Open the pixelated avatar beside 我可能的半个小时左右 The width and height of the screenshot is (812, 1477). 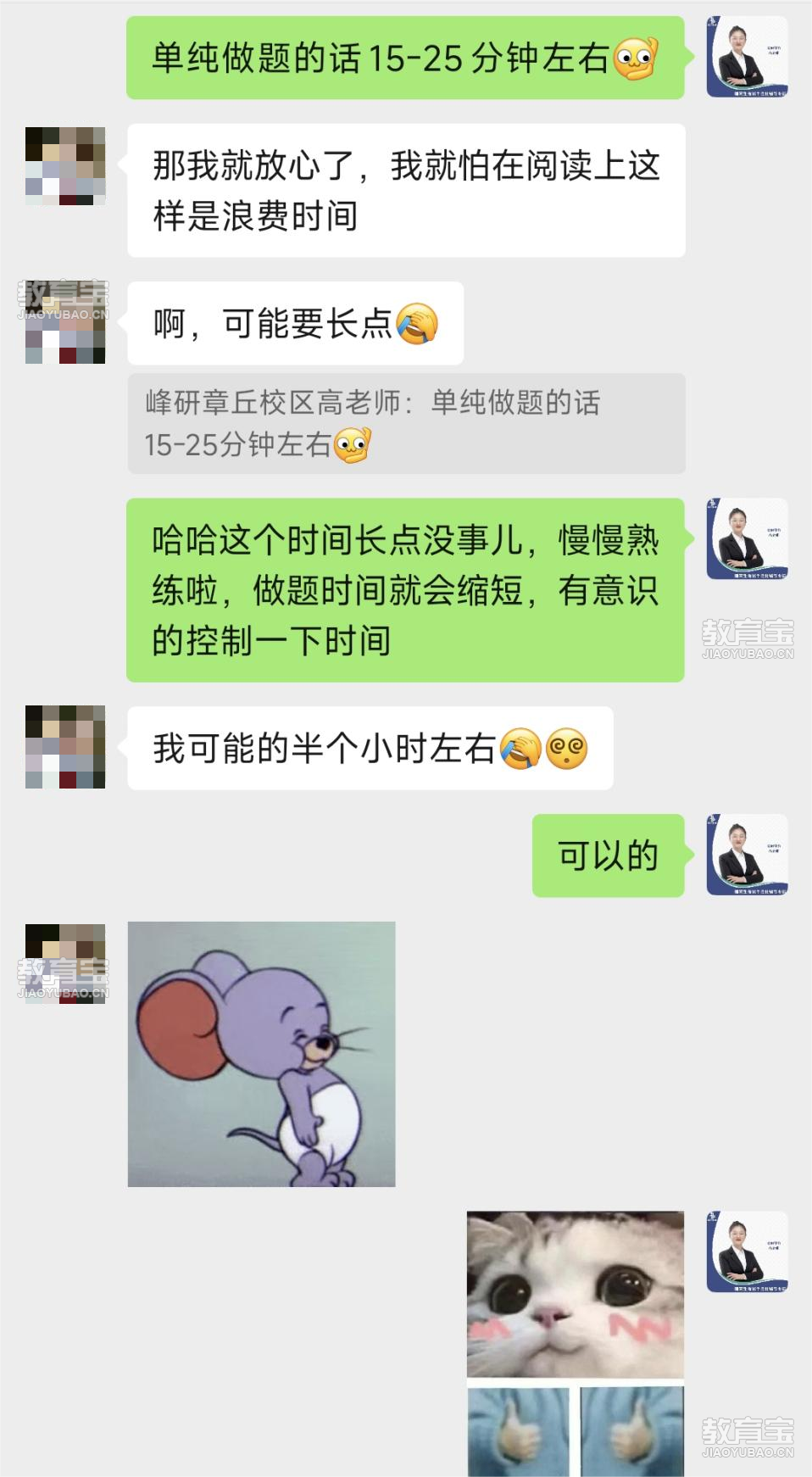tap(65, 747)
